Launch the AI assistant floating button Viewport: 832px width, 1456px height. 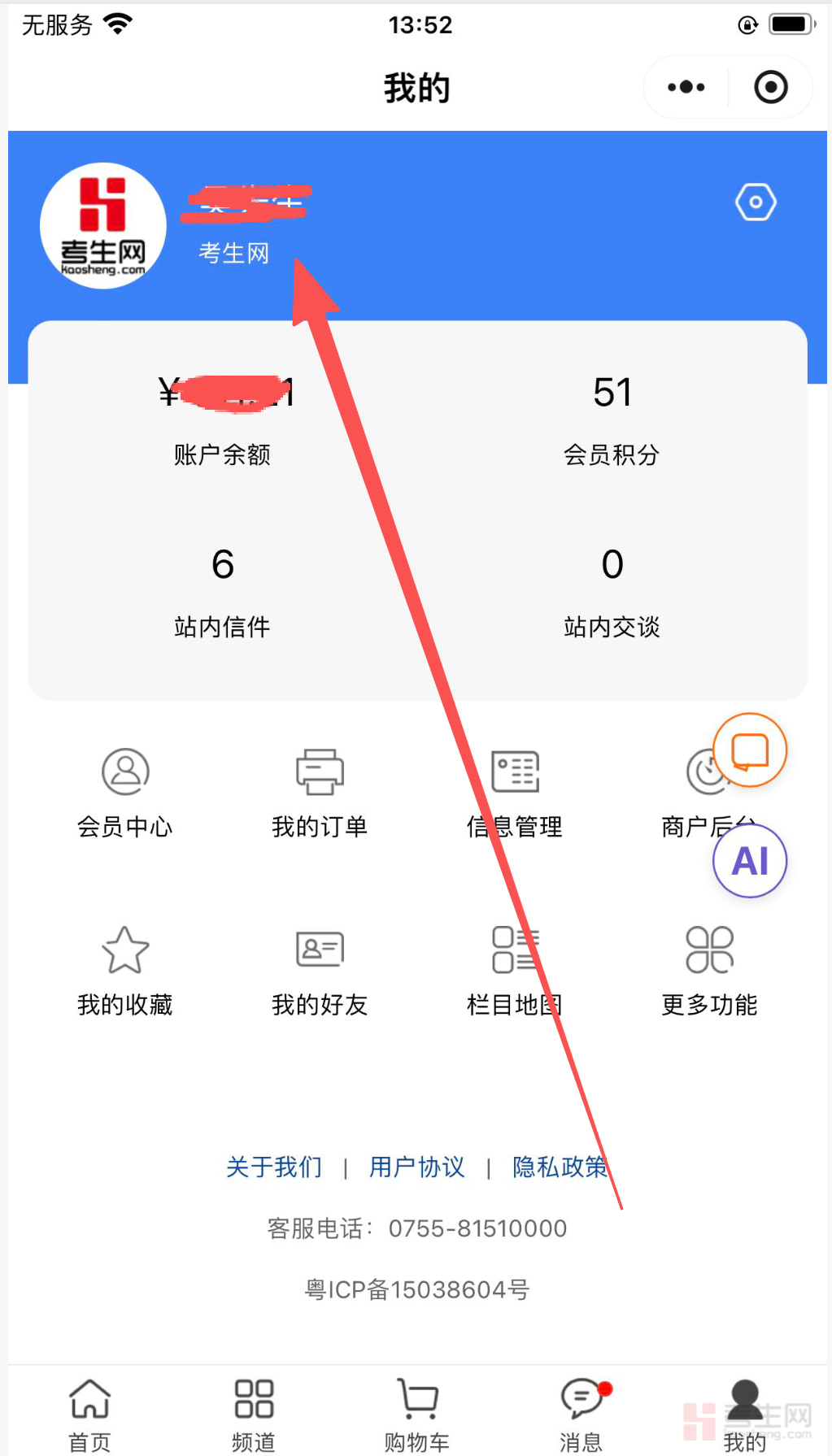click(x=749, y=861)
